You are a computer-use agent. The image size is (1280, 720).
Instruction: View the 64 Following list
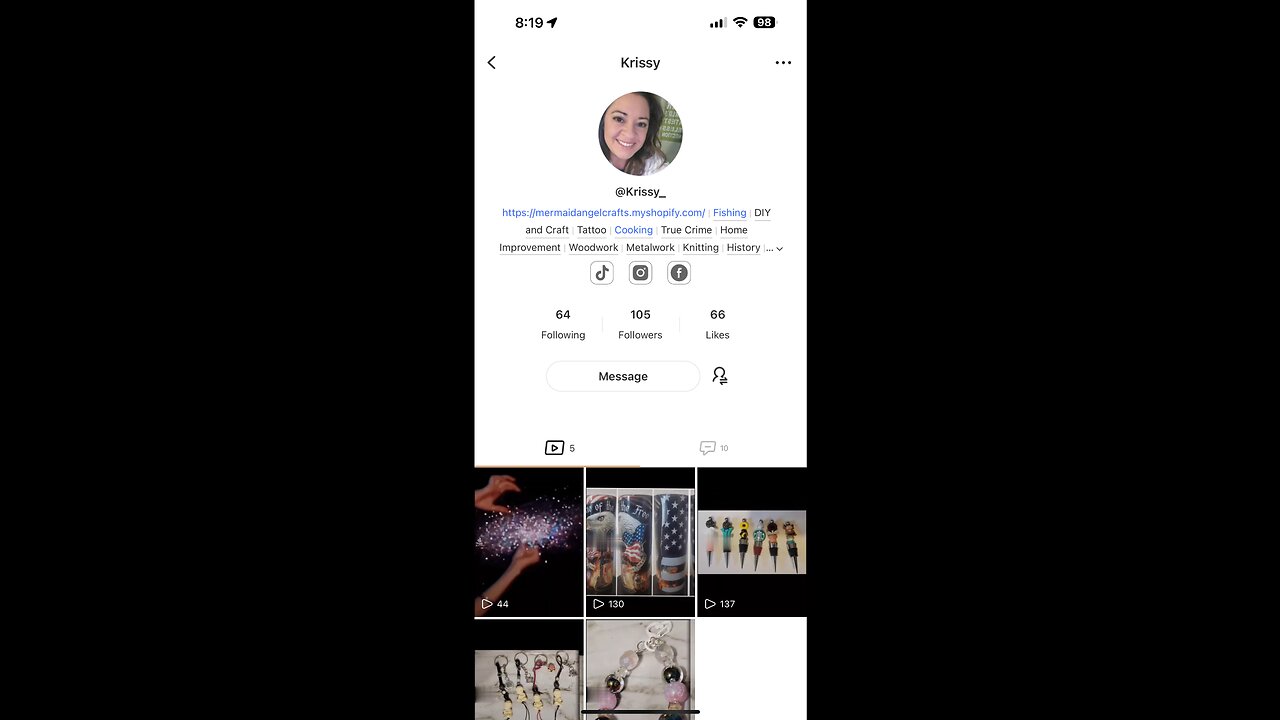point(563,323)
